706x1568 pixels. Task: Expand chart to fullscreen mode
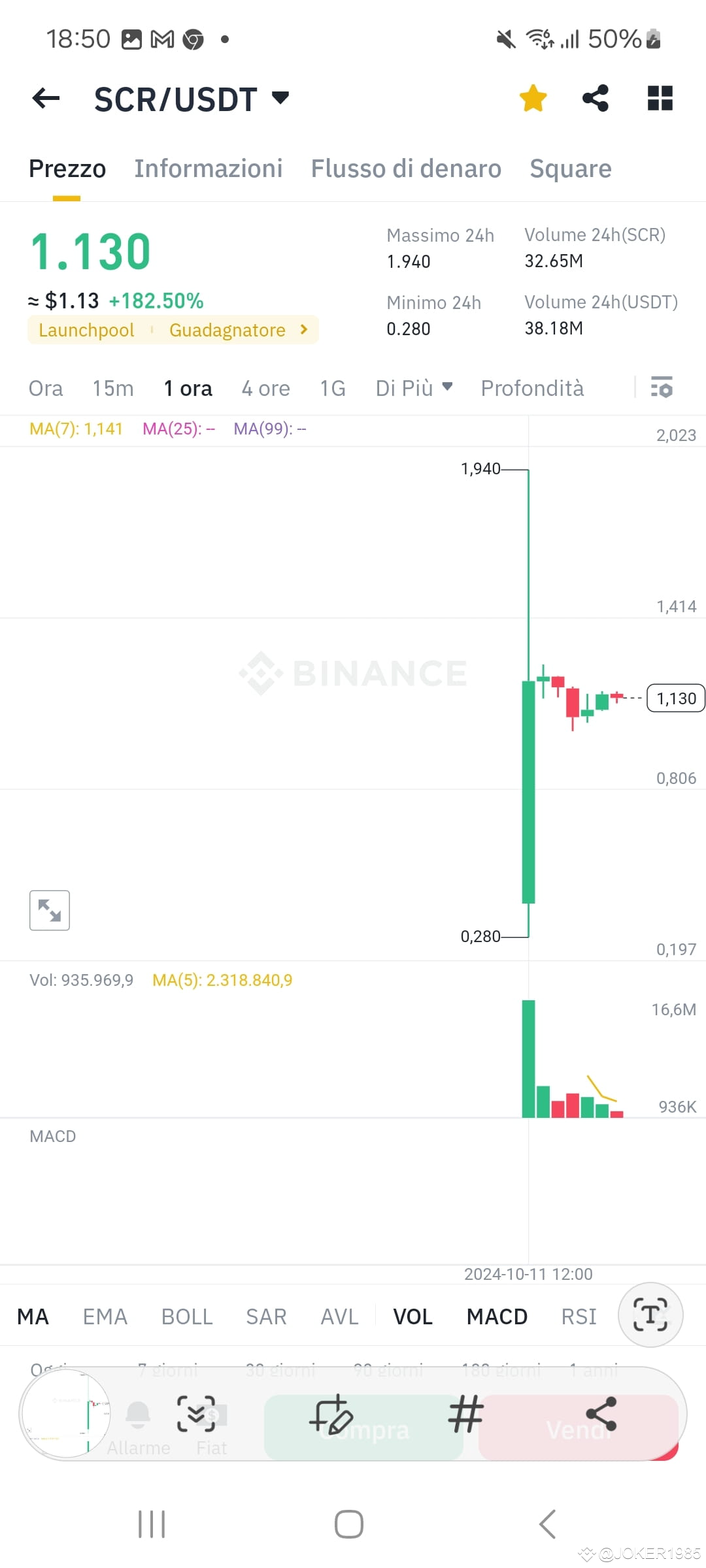click(x=49, y=909)
